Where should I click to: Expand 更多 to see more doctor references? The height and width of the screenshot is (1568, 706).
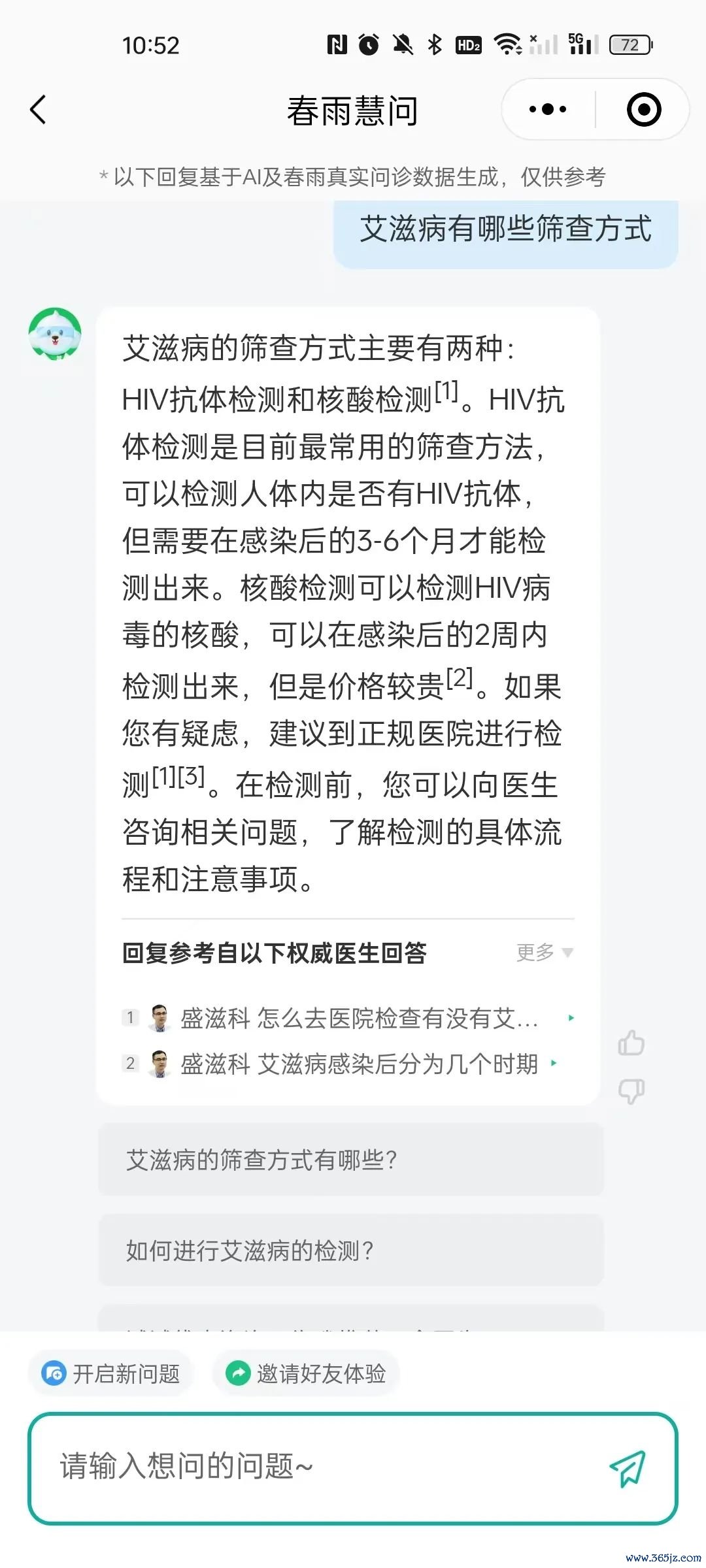pos(545,953)
